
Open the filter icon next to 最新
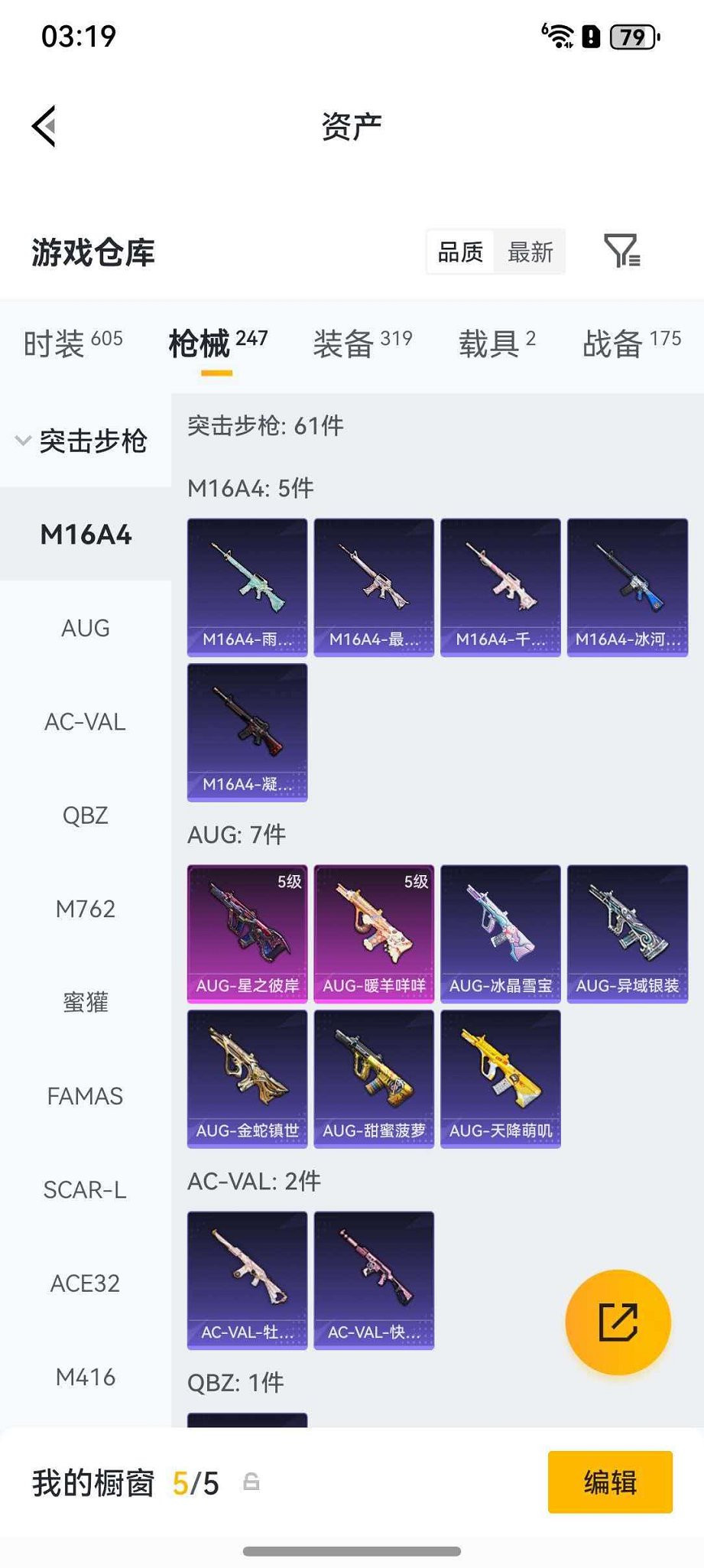coord(621,252)
